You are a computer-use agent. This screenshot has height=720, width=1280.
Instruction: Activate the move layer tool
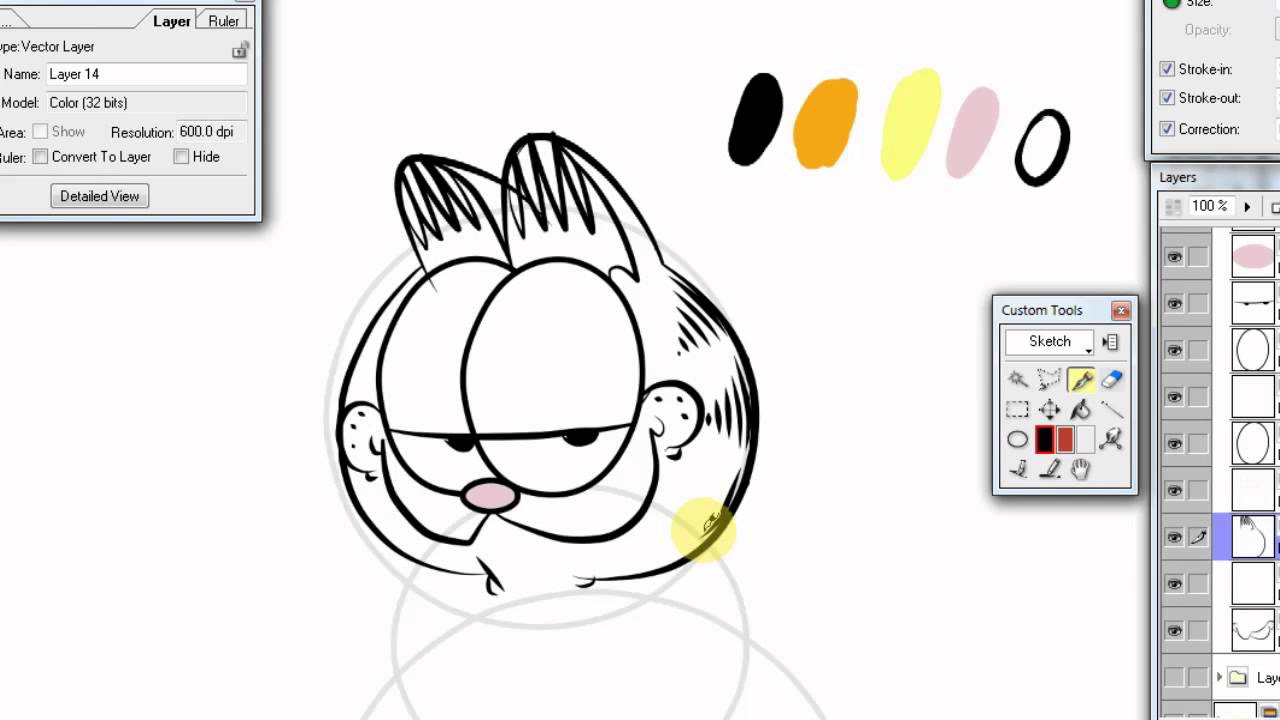pos(1049,409)
